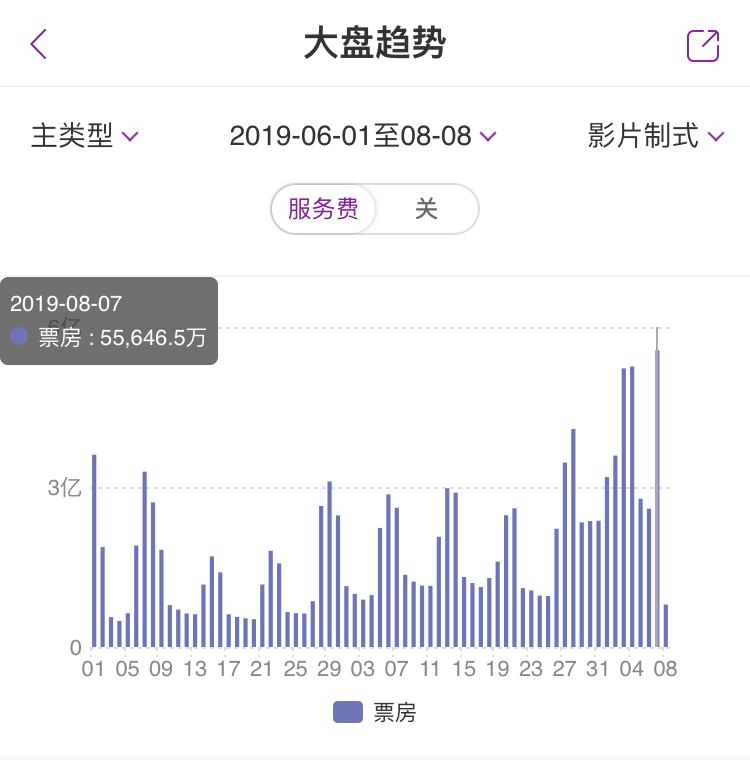The image size is (750, 760).
Task: Open the 2019-06-01至08-08 date range picker
Action: tap(363, 136)
